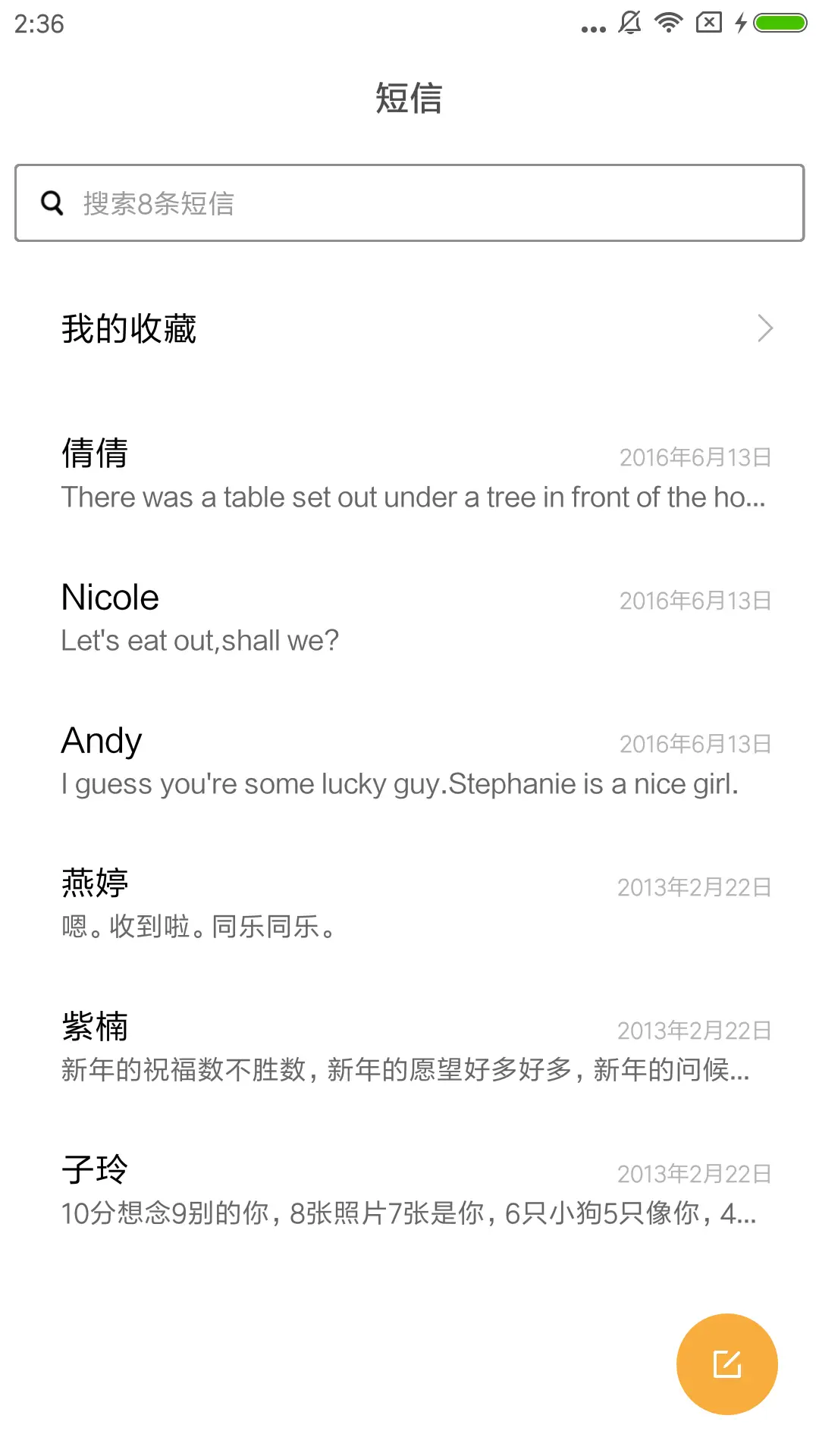Open the 我的收藏 favorites section
The width and height of the screenshot is (819, 1456).
[129, 328]
